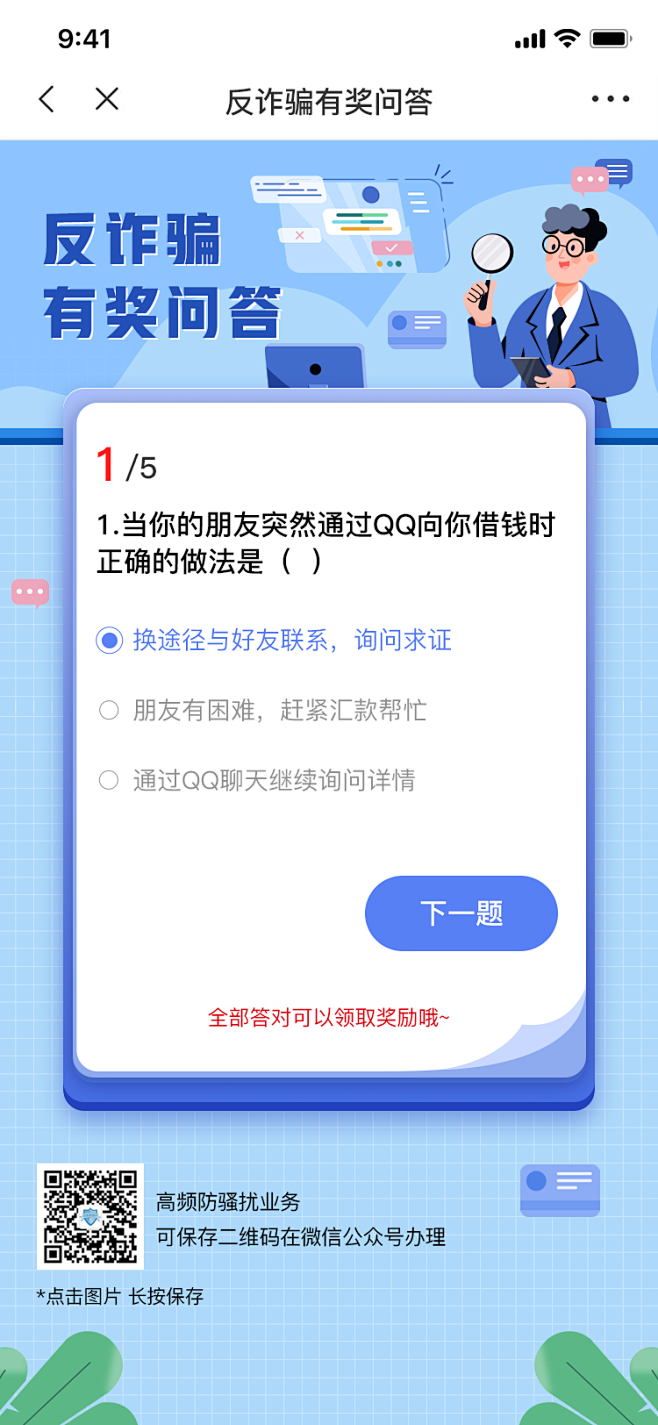
Task: Open the three-dot overflow menu
Action: pyautogui.click(x=610, y=99)
